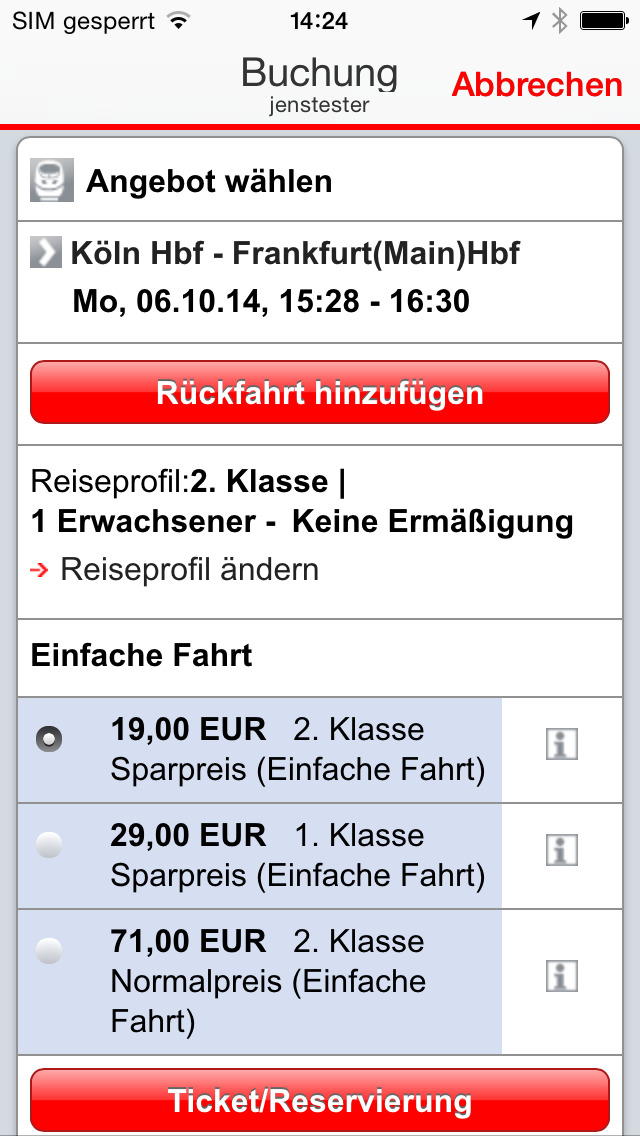Open info icon for 71,00 EUR Normalpreis
The width and height of the screenshot is (640, 1136).
(x=562, y=976)
